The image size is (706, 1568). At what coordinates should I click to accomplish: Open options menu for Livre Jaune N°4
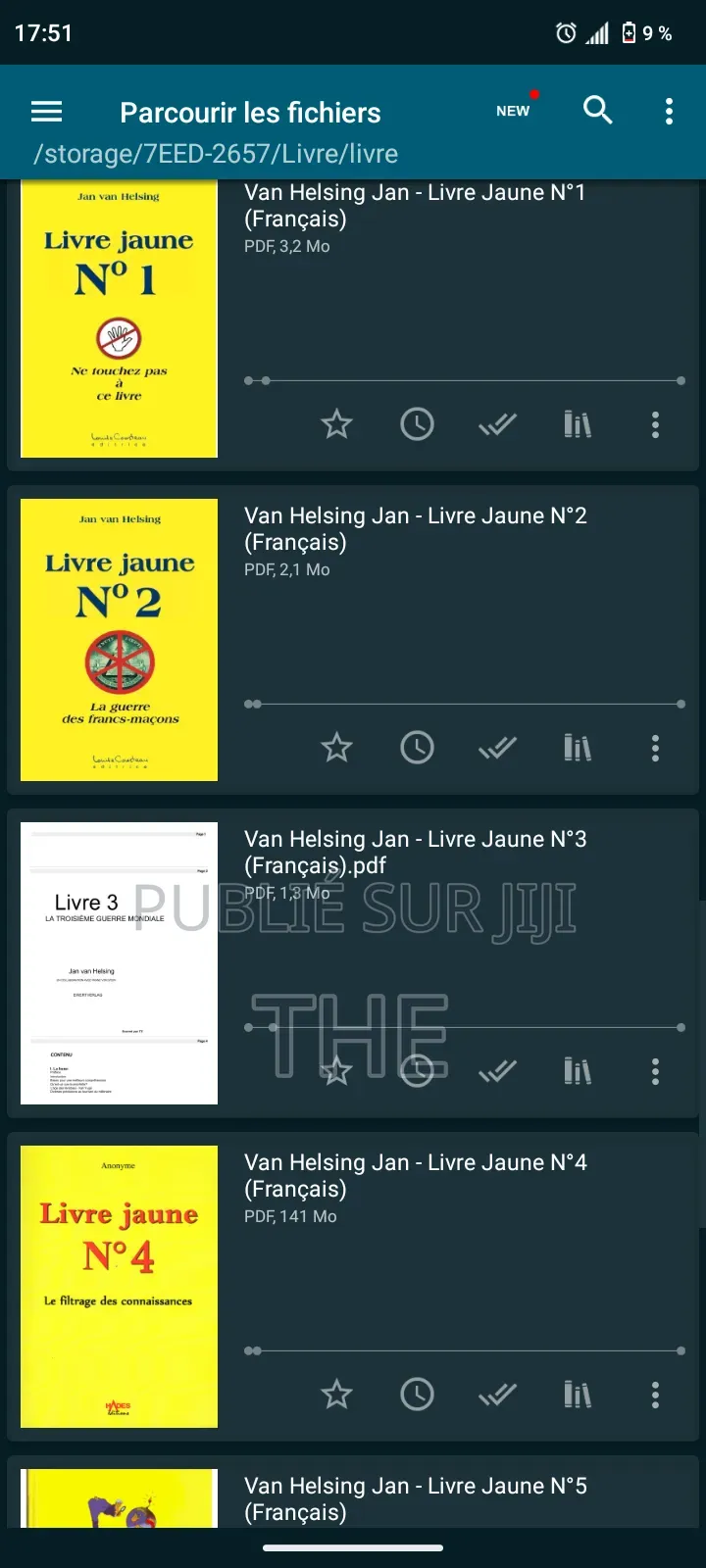(655, 1395)
